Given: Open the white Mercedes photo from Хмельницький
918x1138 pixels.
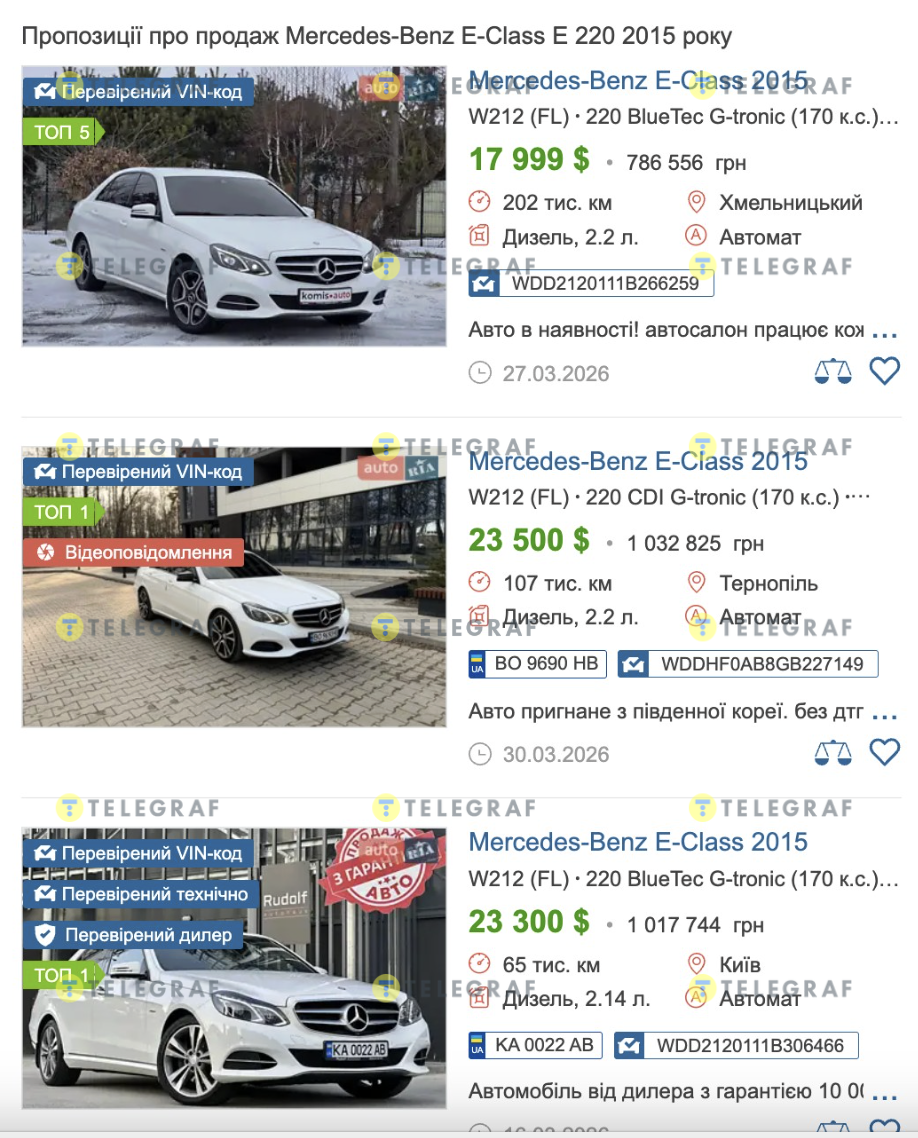Looking at the screenshot, I should tap(234, 206).
